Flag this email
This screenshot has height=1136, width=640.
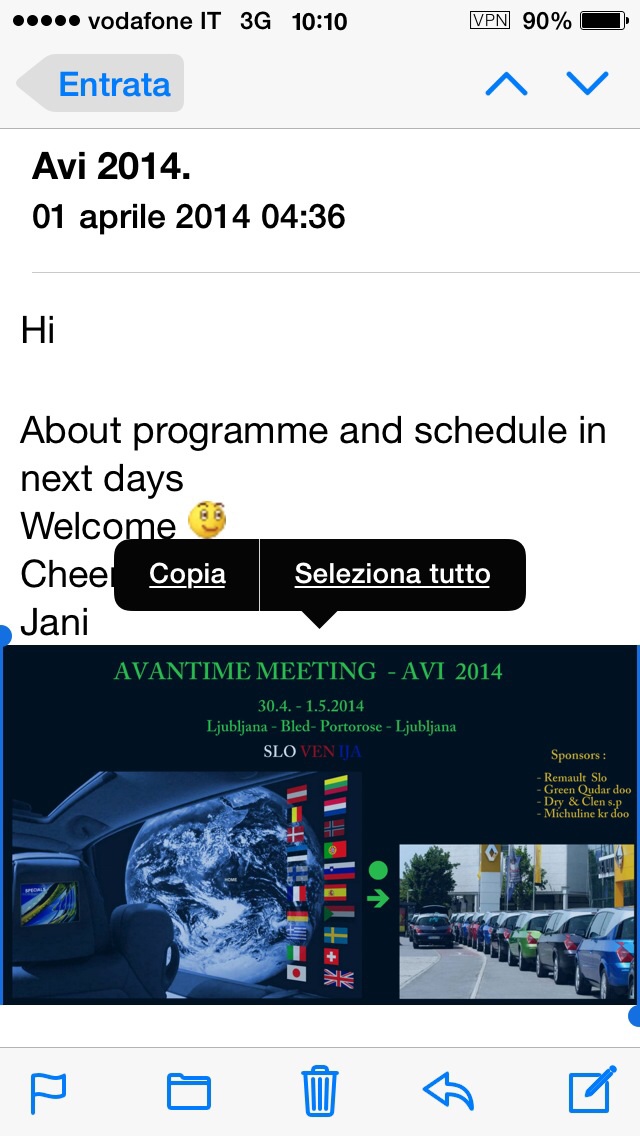(x=49, y=1093)
